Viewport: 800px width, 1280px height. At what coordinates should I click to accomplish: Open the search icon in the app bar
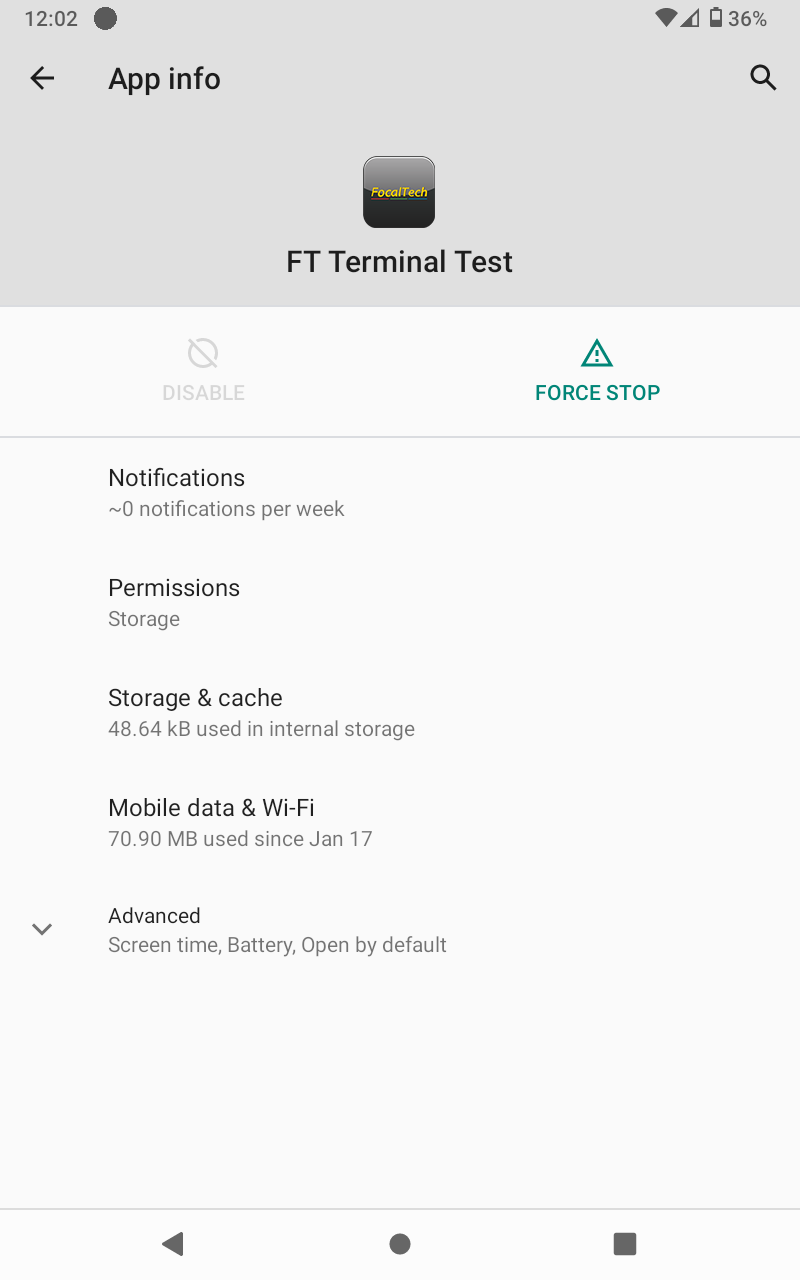pos(763,78)
